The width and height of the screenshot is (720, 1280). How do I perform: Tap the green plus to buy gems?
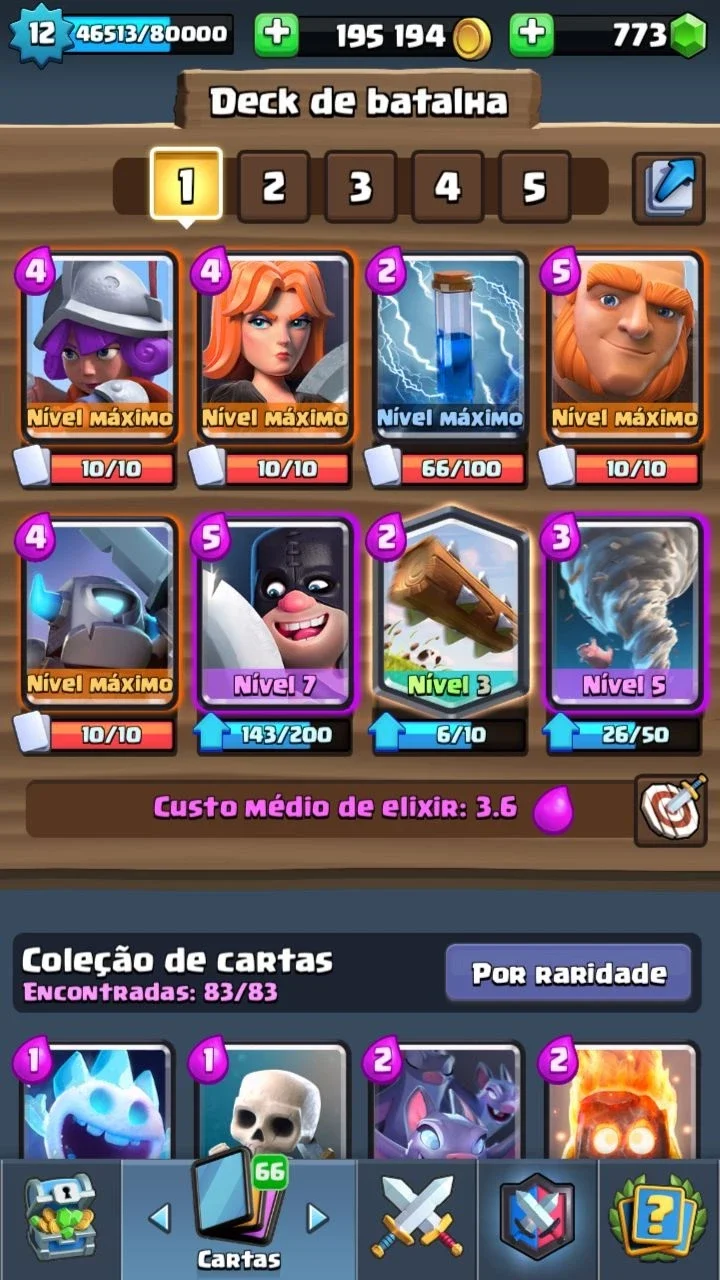point(531,36)
